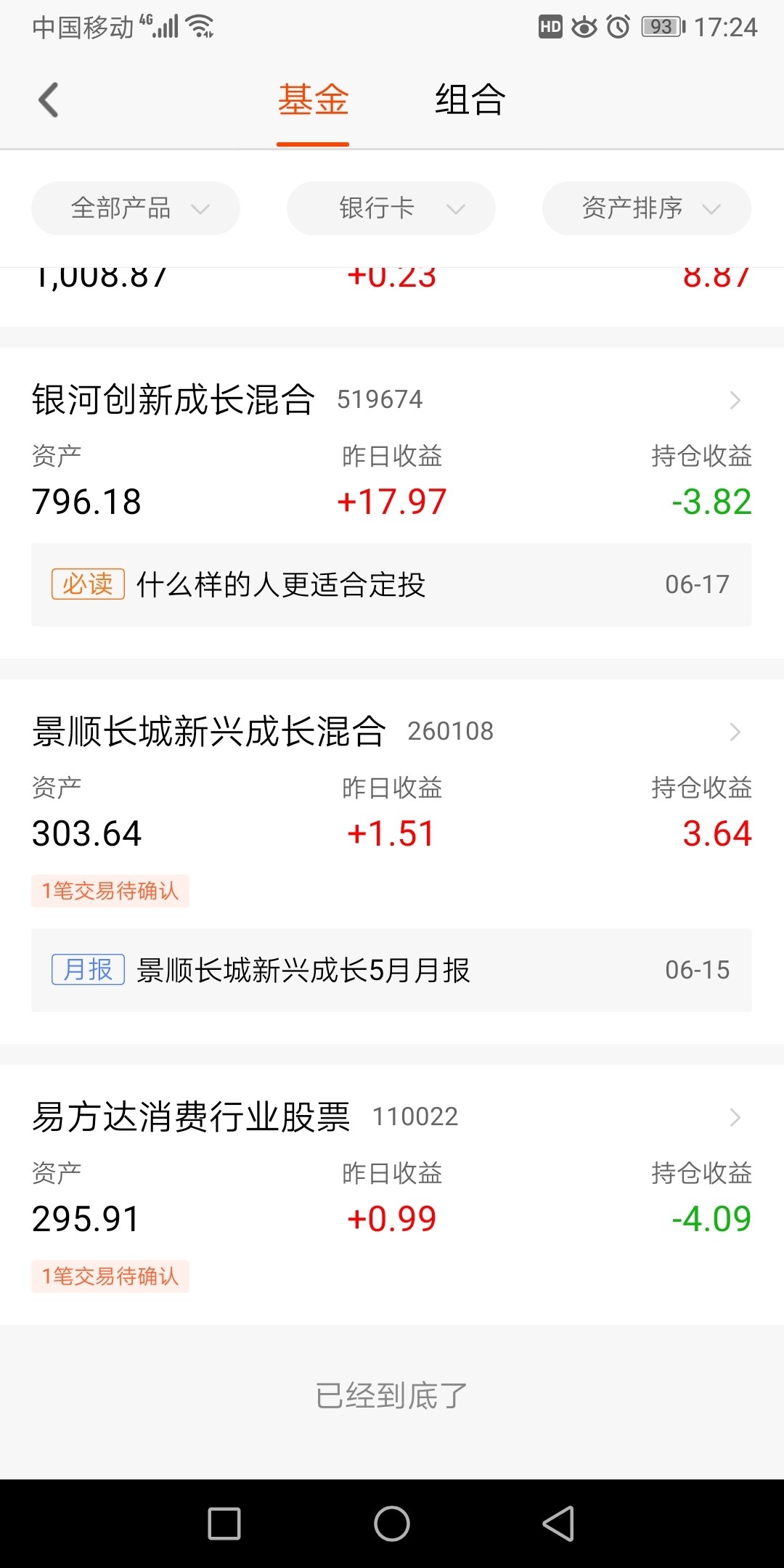Open details of 银河创新成长混合 via right chevron
Viewport: 784px width, 1568px height.
point(735,400)
